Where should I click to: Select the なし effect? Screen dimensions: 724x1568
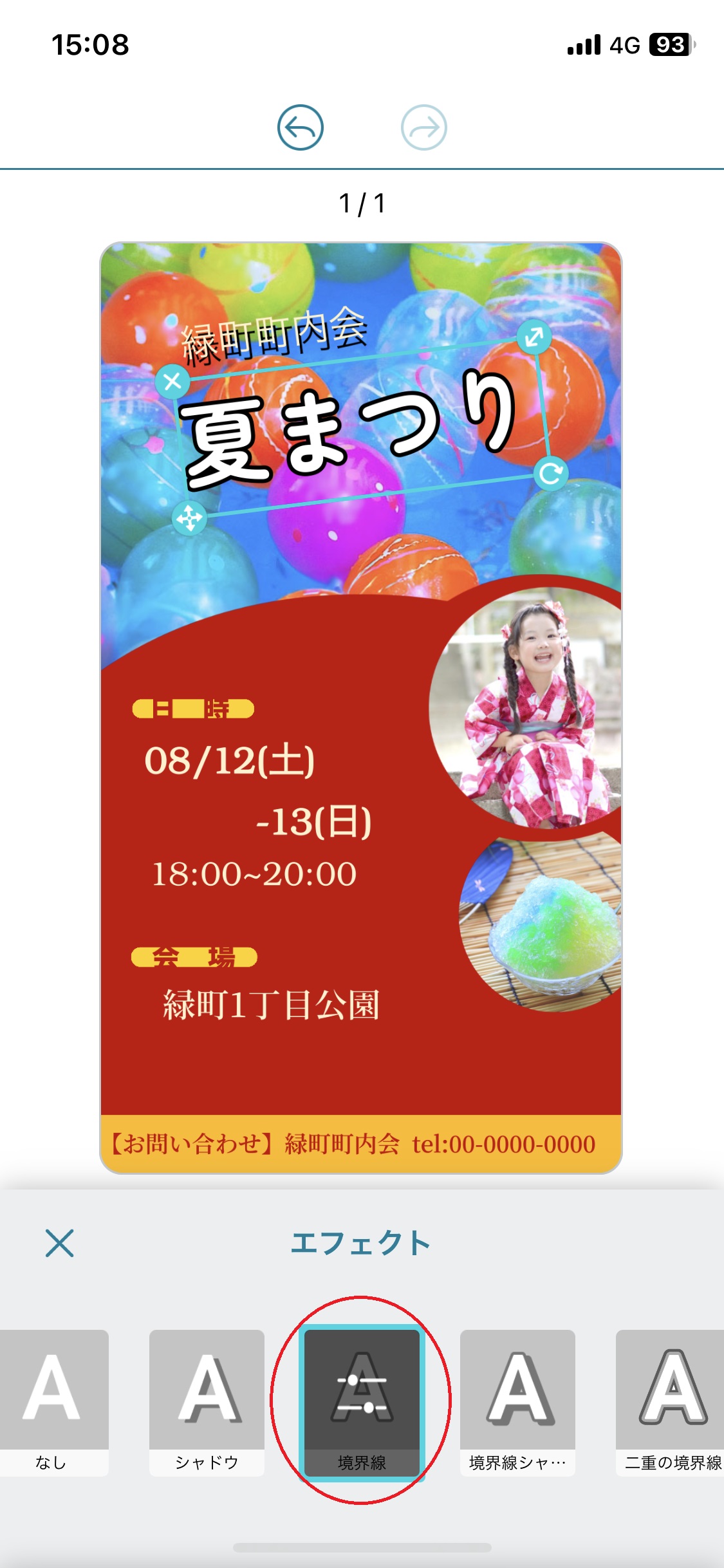tap(51, 1402)
